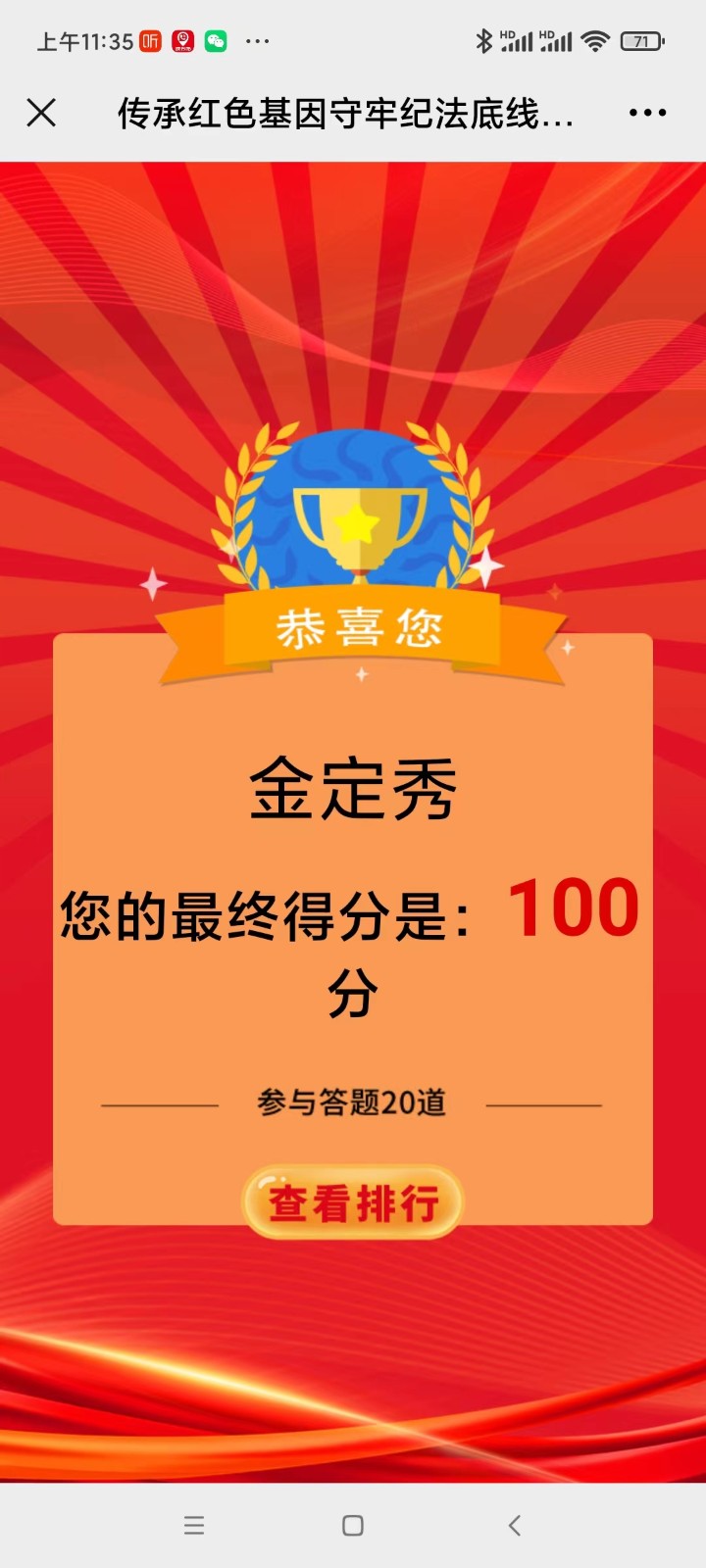Go back using the system back button

click(514, 1525)
